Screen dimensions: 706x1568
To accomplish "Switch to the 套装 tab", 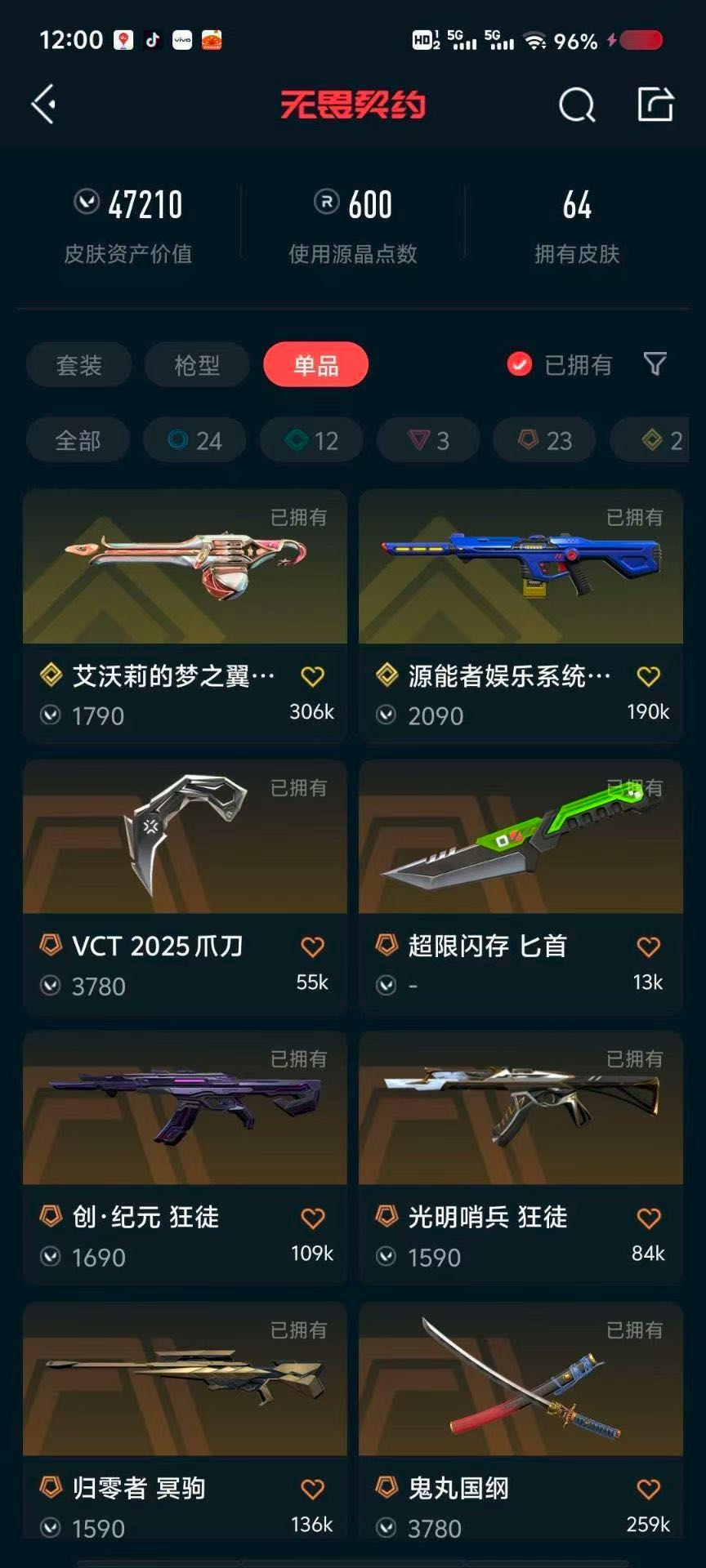I will pyautogui.click(x=78, y=365).
